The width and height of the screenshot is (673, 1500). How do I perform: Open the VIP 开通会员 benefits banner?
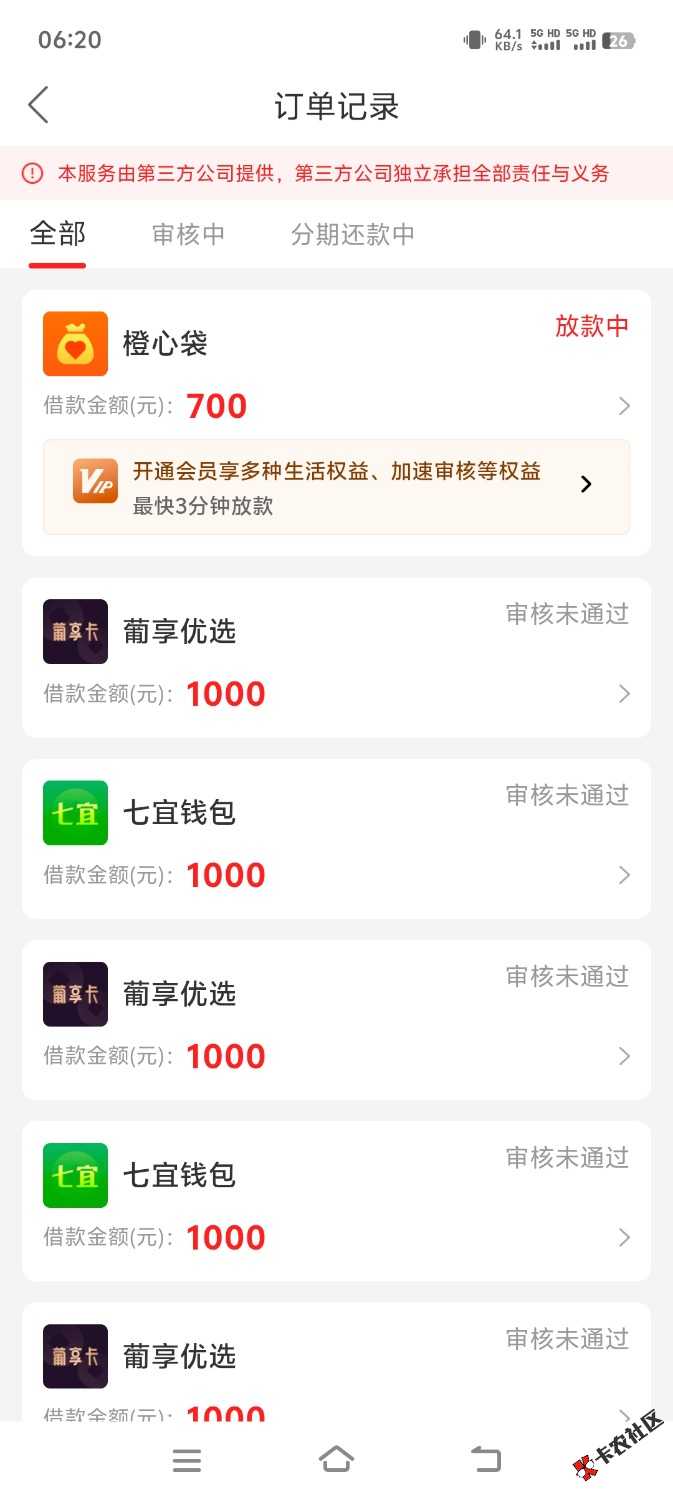(x=336, y=487)
